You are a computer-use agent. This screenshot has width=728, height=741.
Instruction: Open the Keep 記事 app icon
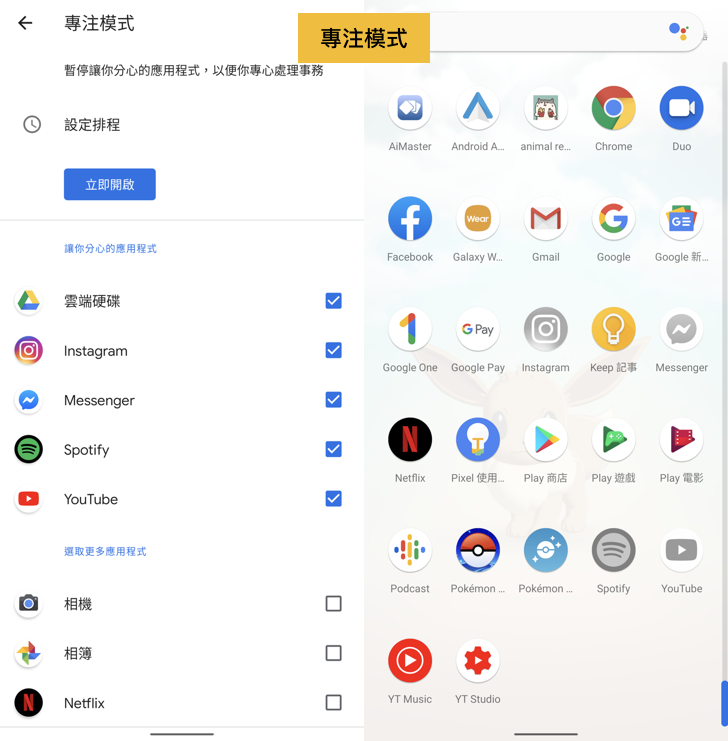click(x=613, y=330)
